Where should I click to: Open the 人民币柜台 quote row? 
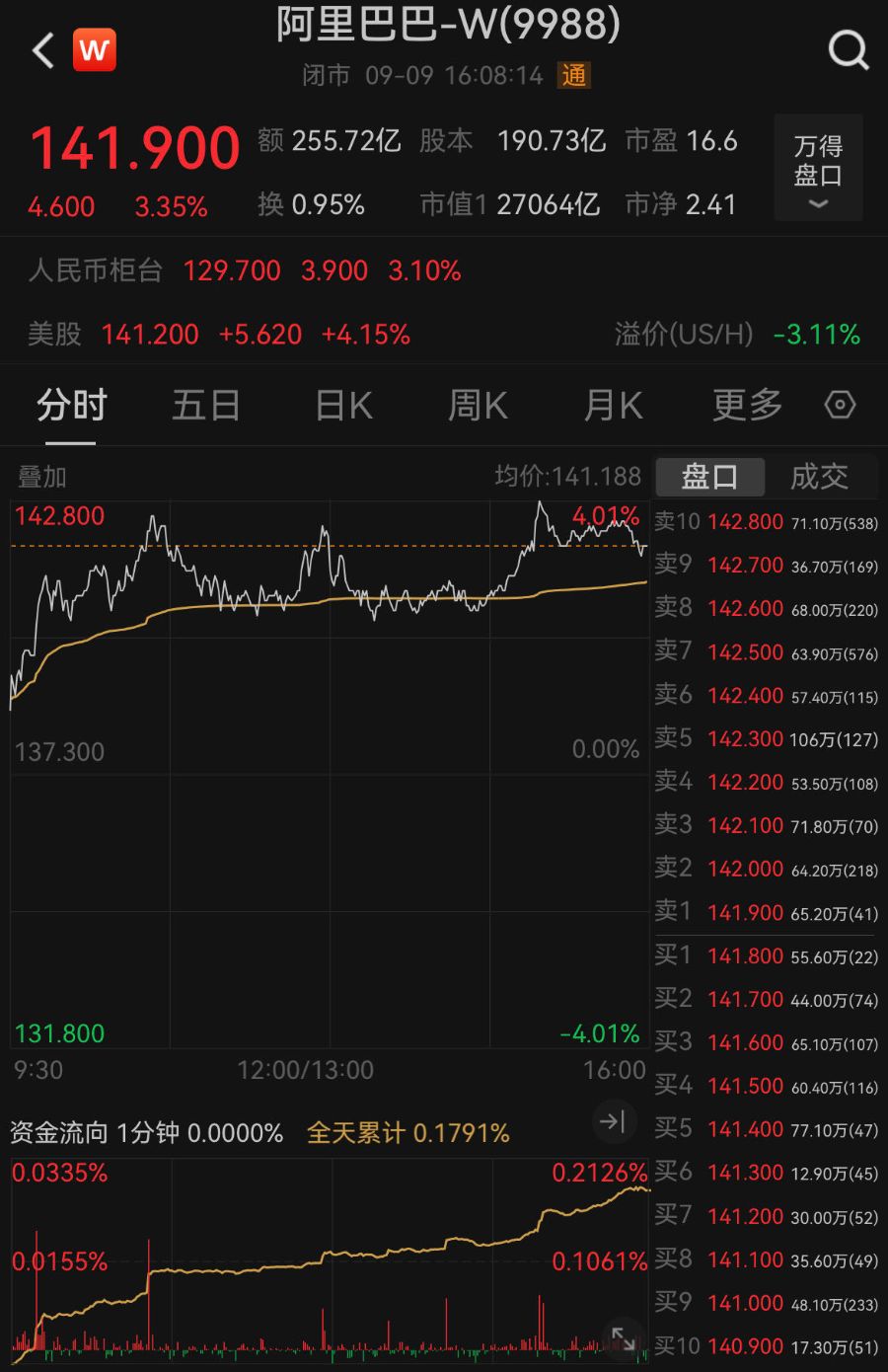coord(244,270)
